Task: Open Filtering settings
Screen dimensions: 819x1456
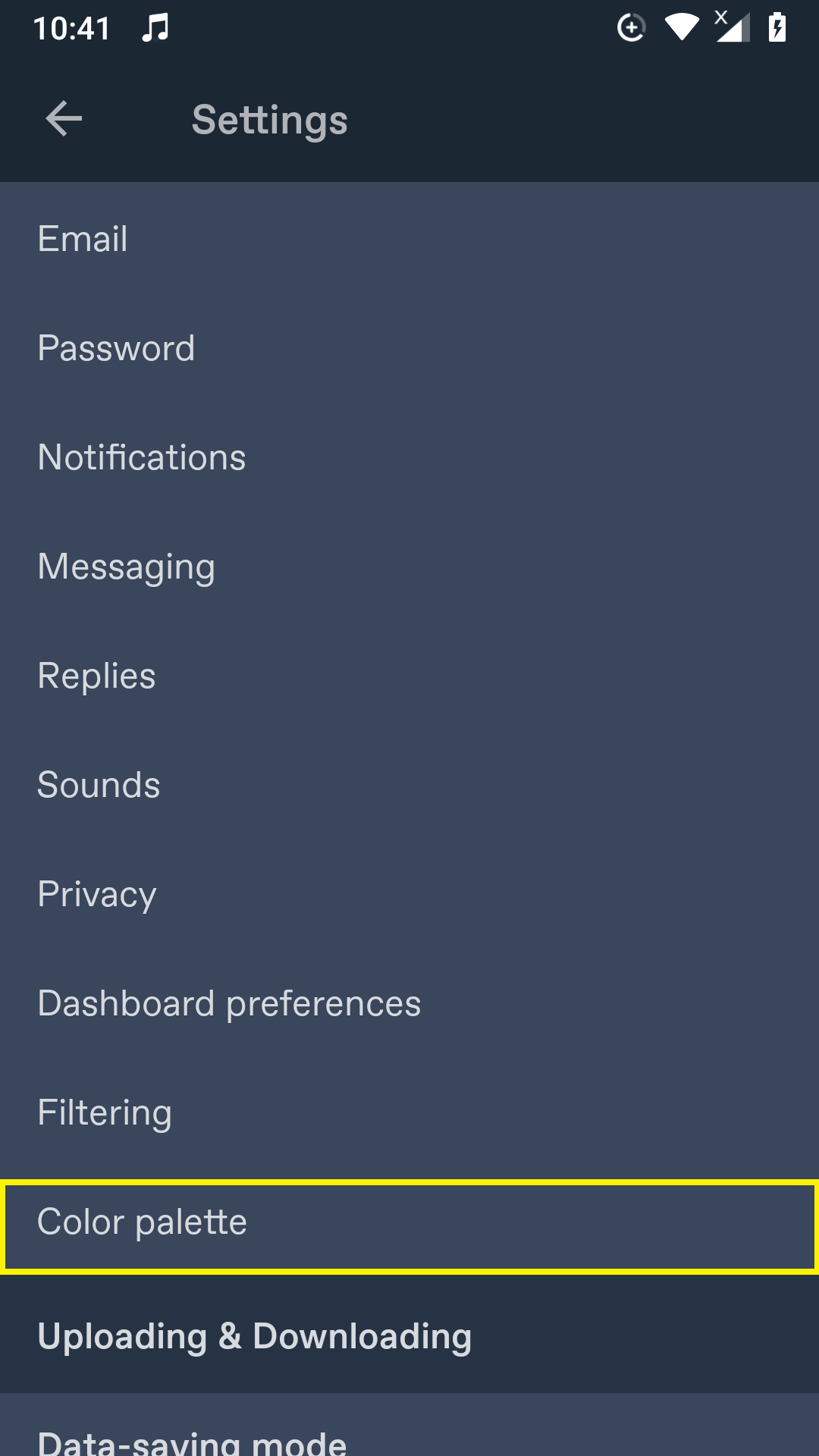Action: [409, 1112]
